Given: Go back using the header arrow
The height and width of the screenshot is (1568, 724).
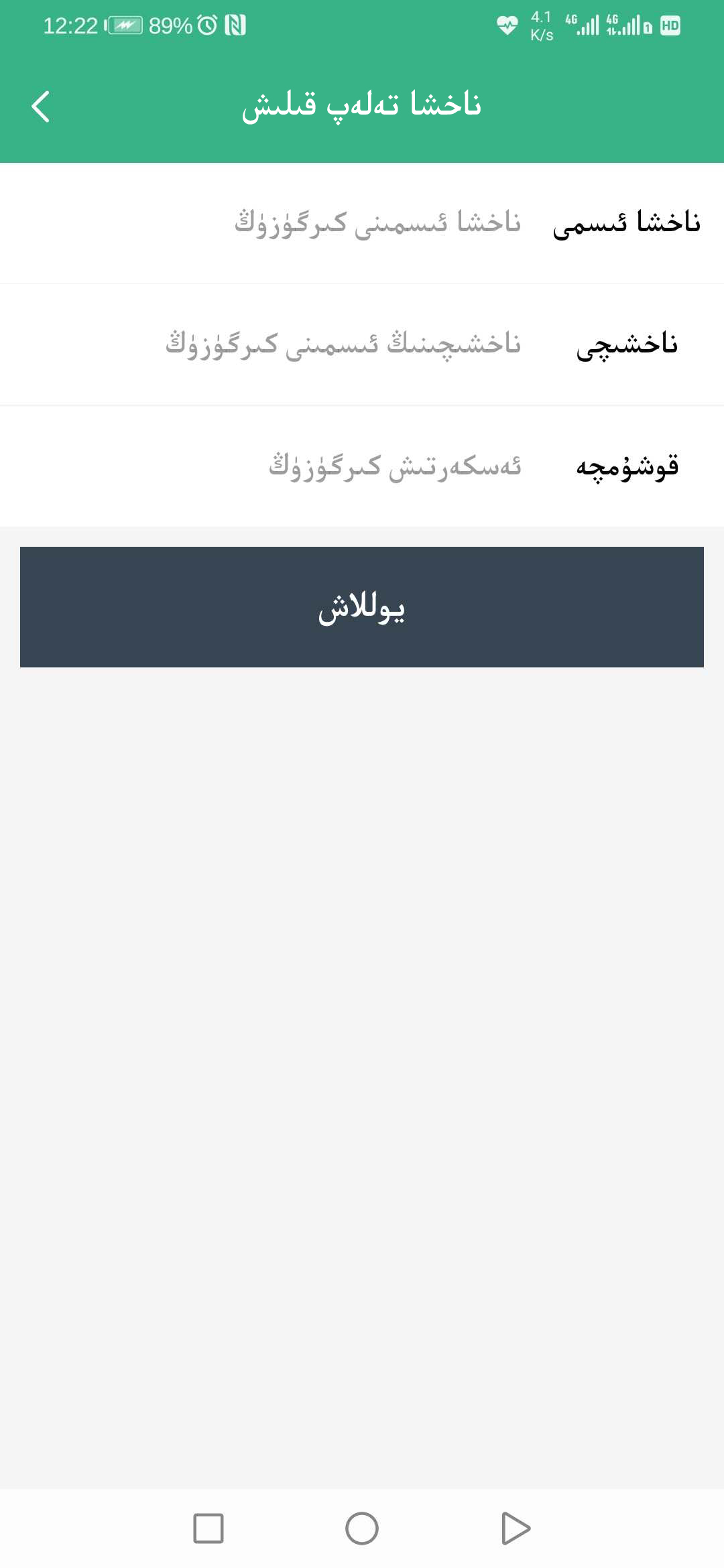Looking at the screenshot, I should pyautogui.click(x=40, y=107).
